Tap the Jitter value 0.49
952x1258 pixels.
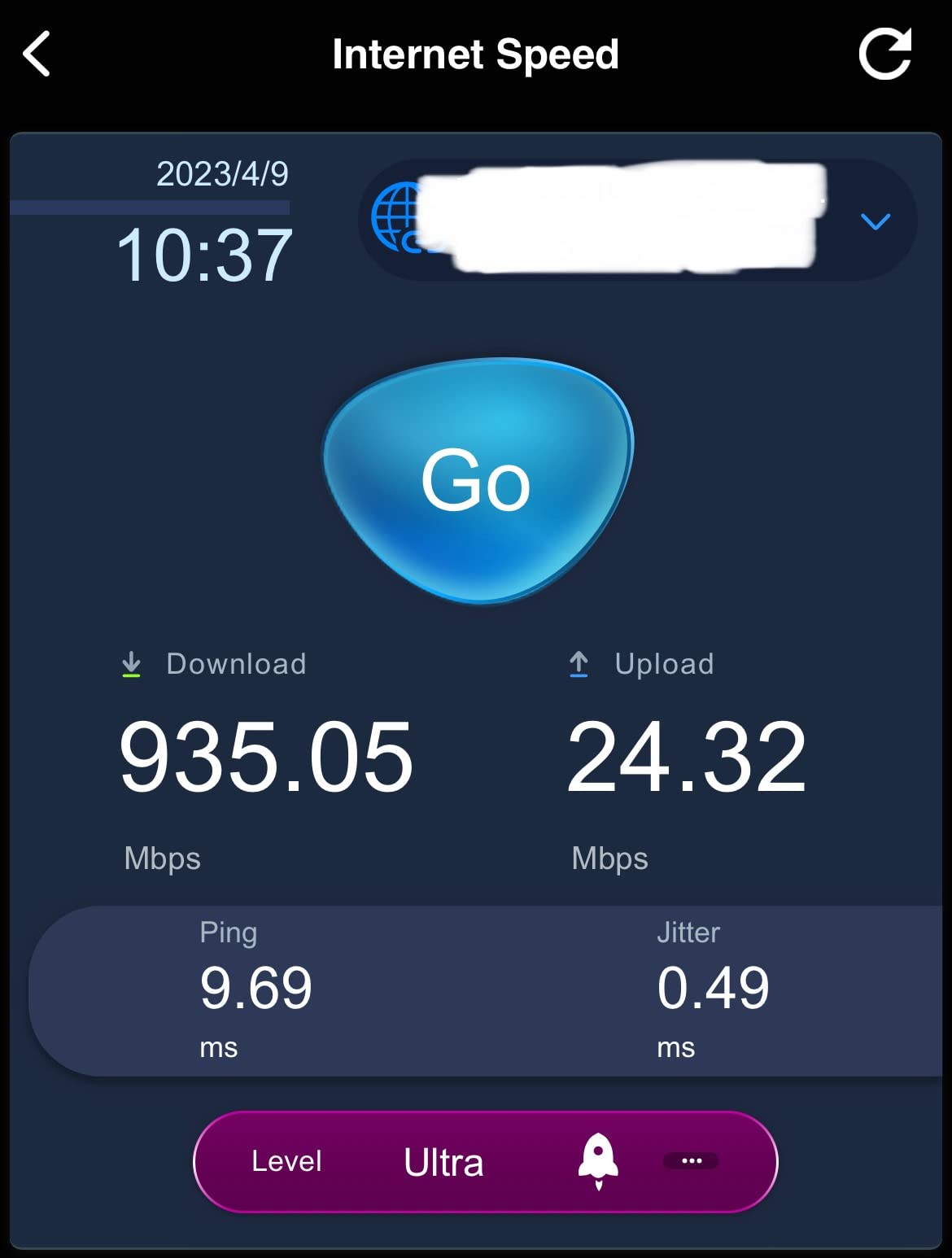coord(714,987)
